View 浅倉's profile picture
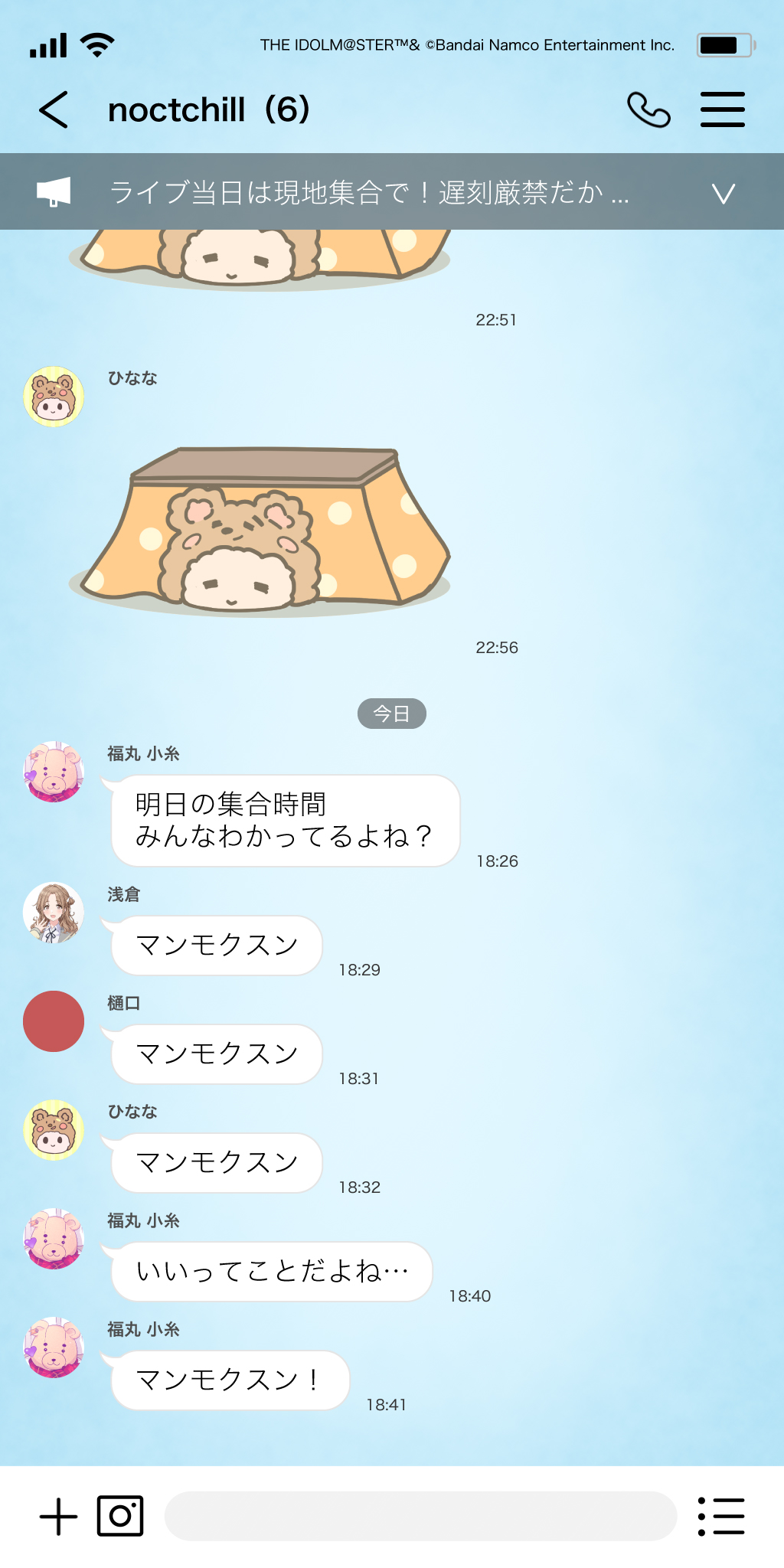 click(54, 913)
